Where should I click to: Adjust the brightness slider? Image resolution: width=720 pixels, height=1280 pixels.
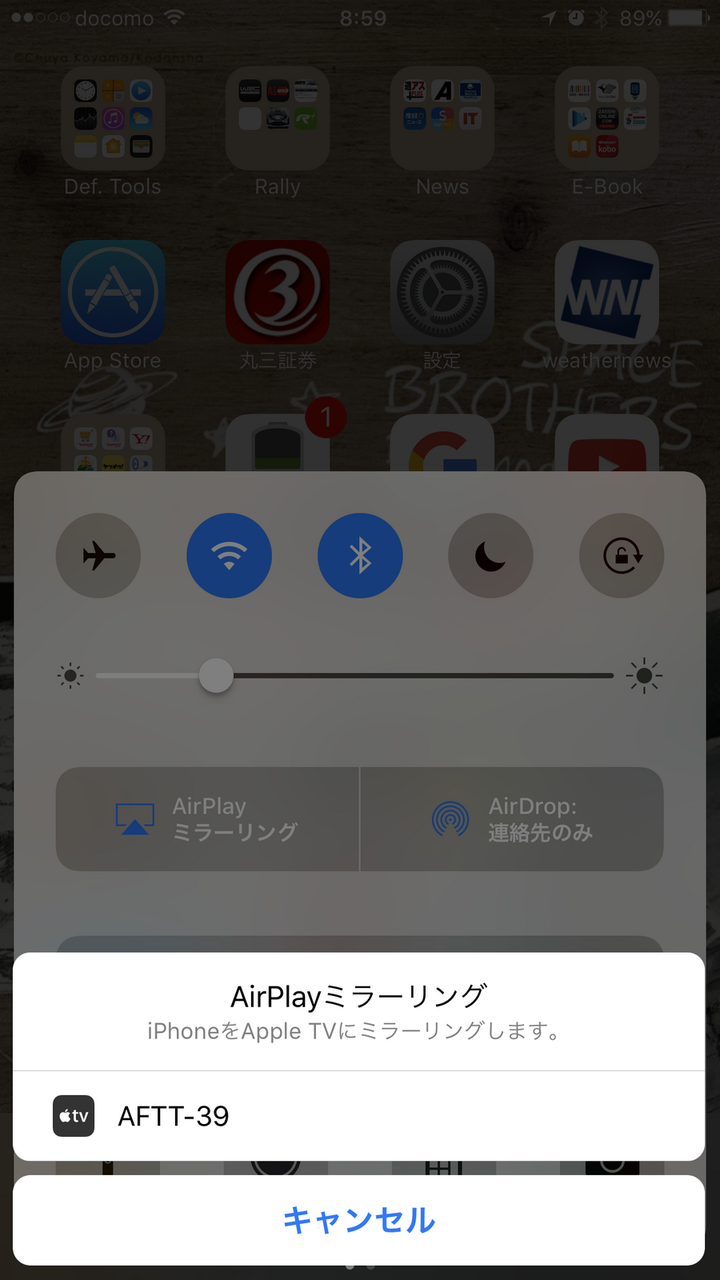click(215, 676)
